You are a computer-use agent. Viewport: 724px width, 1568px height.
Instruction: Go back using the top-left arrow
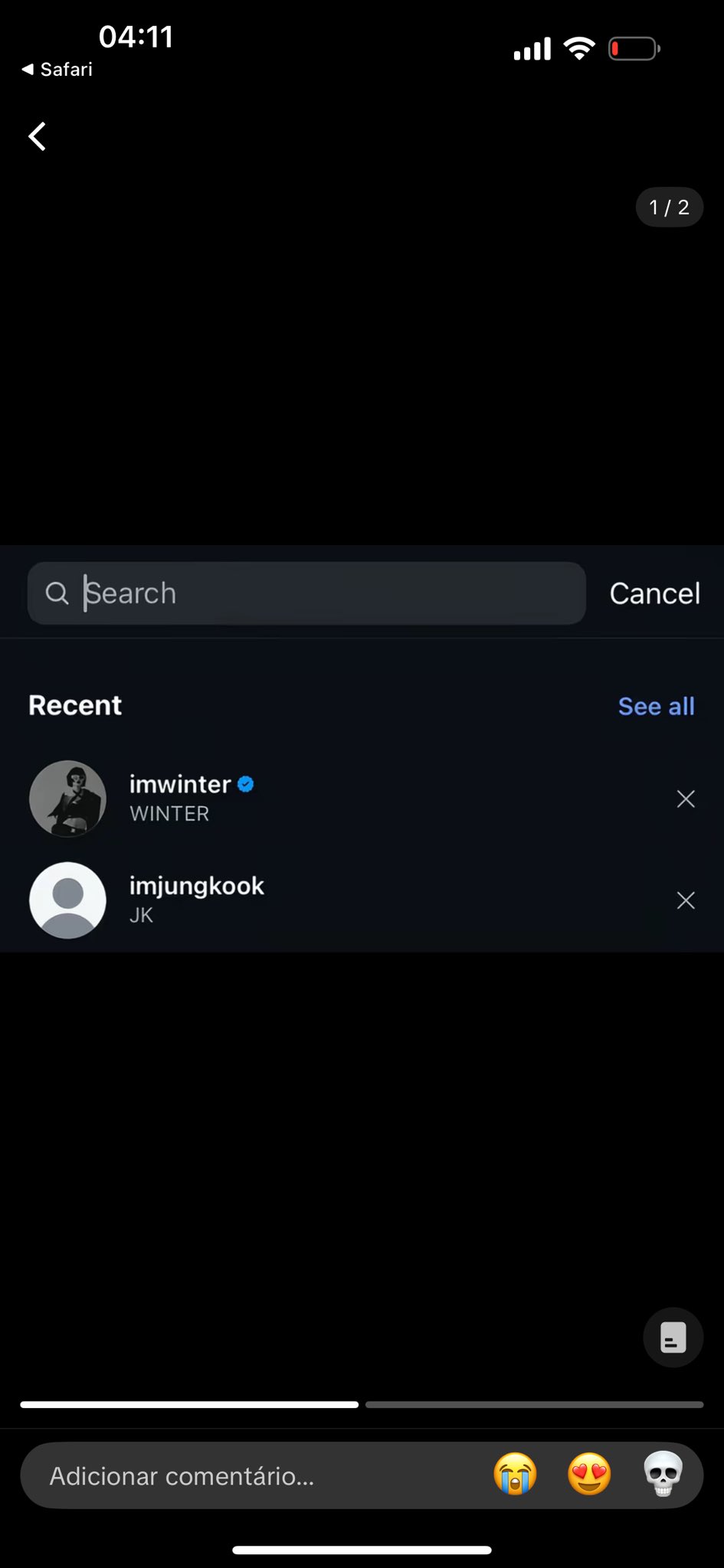pyautogui.click(x=37, y=136)
